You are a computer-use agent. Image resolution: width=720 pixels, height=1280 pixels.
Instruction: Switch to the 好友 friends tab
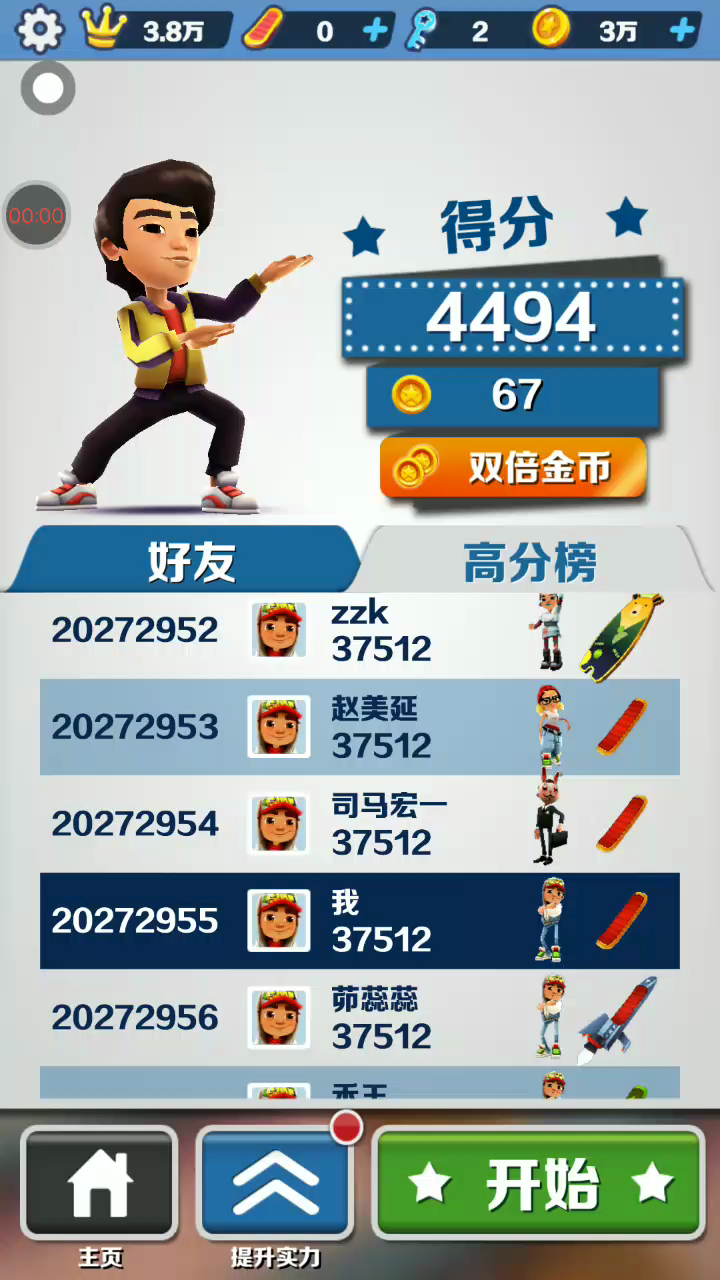pos(190,561)
